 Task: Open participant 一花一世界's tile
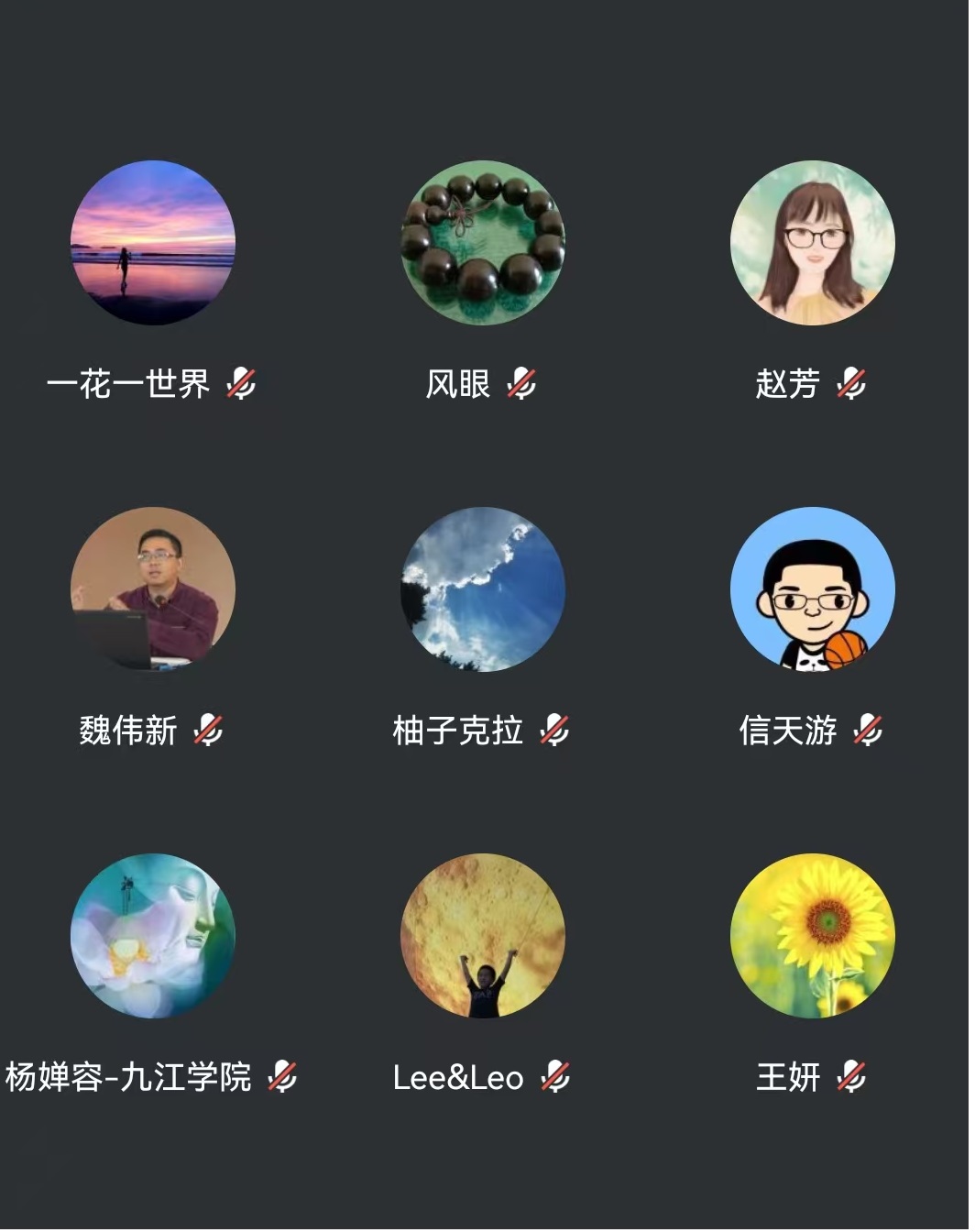coord(153,243)
